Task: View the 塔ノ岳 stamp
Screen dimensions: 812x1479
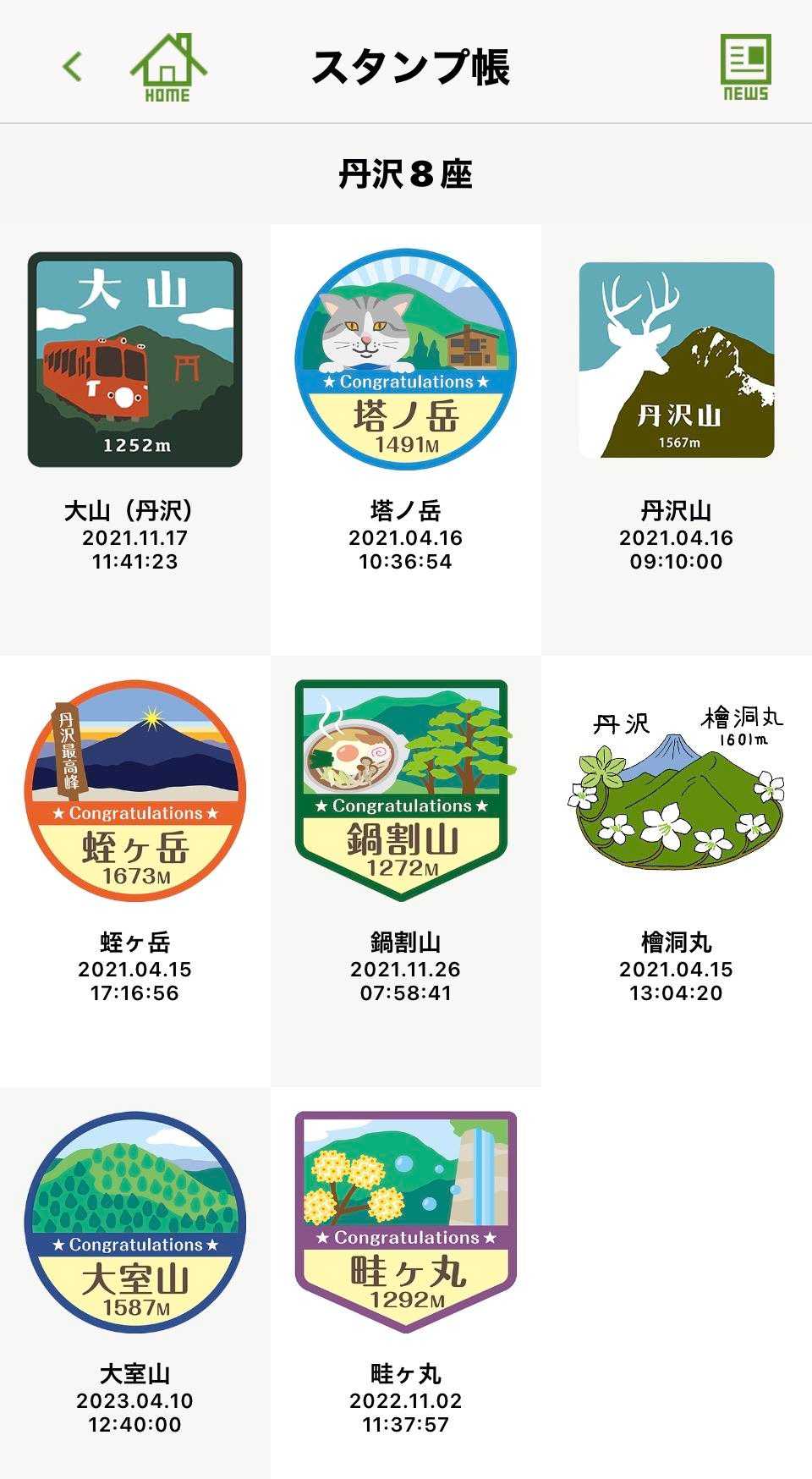Action: (x=406, y=360)
